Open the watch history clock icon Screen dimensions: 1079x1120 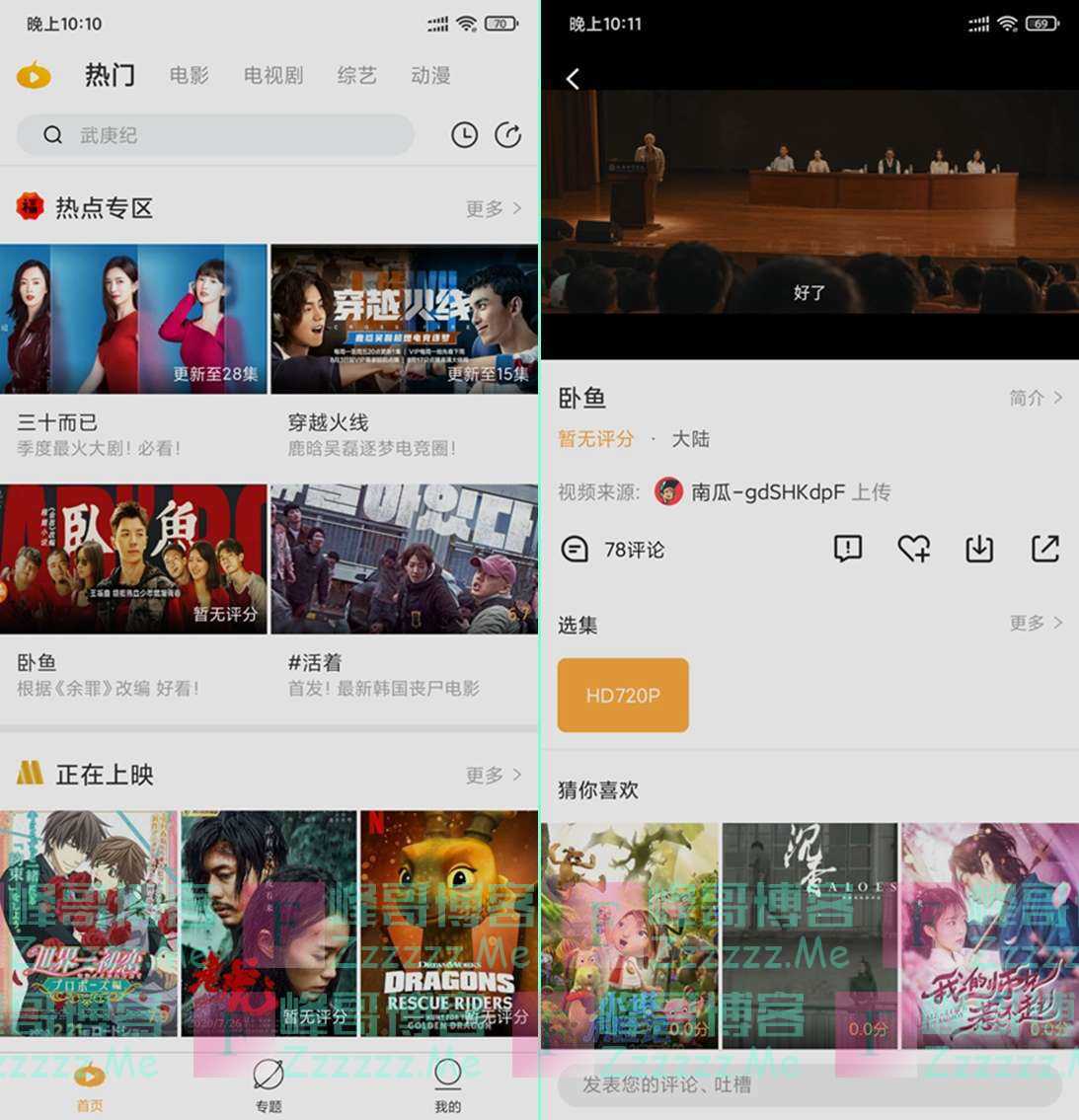pyautogui.click(x=464, y=135)
